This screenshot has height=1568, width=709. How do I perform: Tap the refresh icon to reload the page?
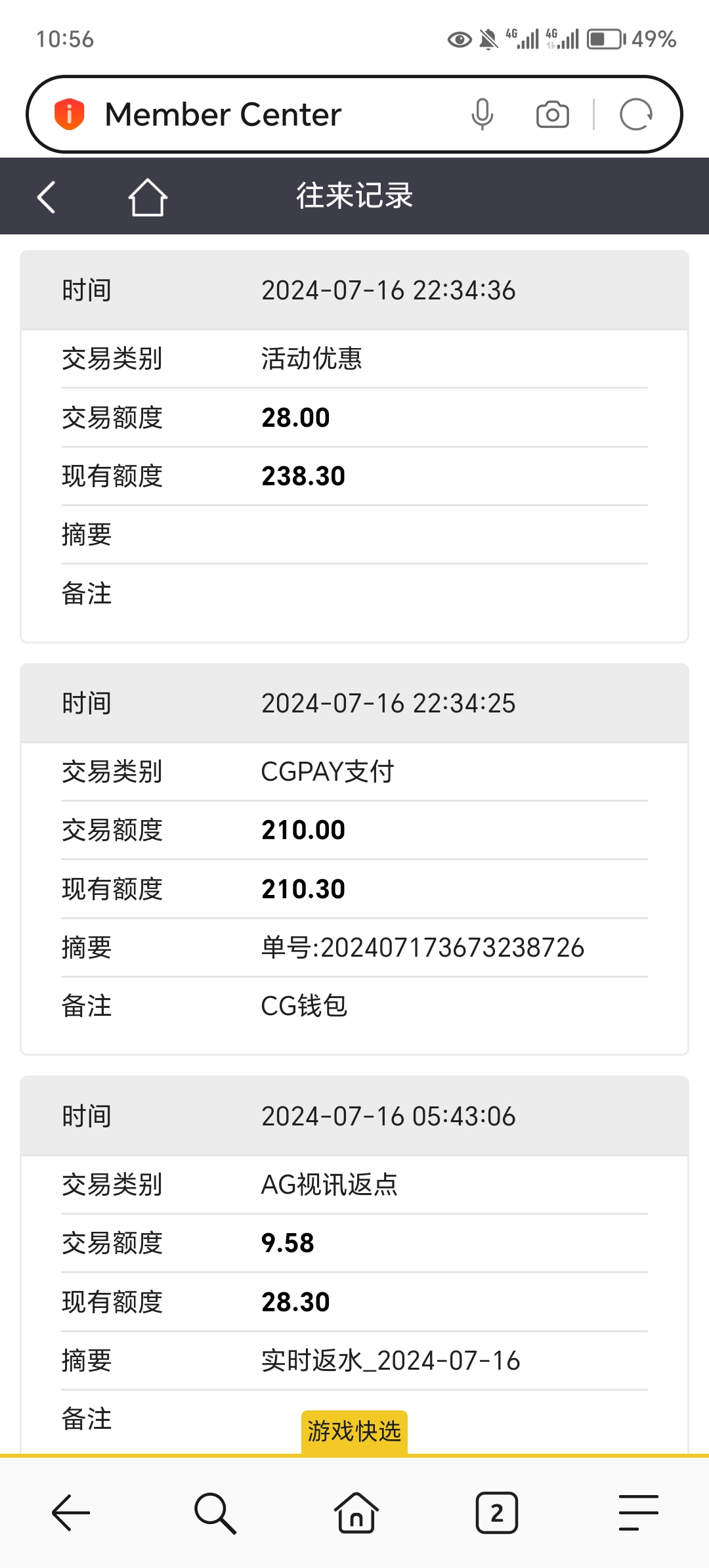pyautogui.click(x=635, y=114)
